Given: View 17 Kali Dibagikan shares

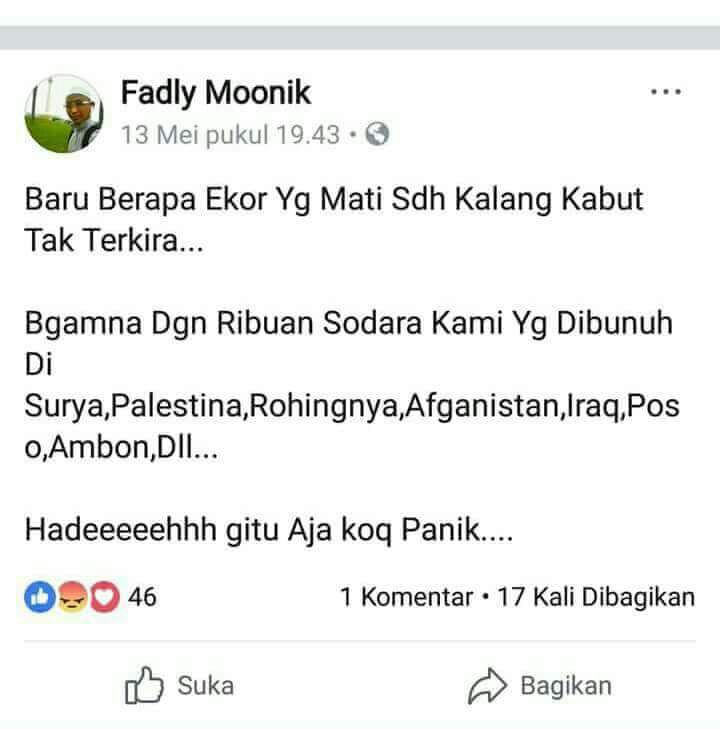Looking at the screenshot, I should (x=596, y=598).
